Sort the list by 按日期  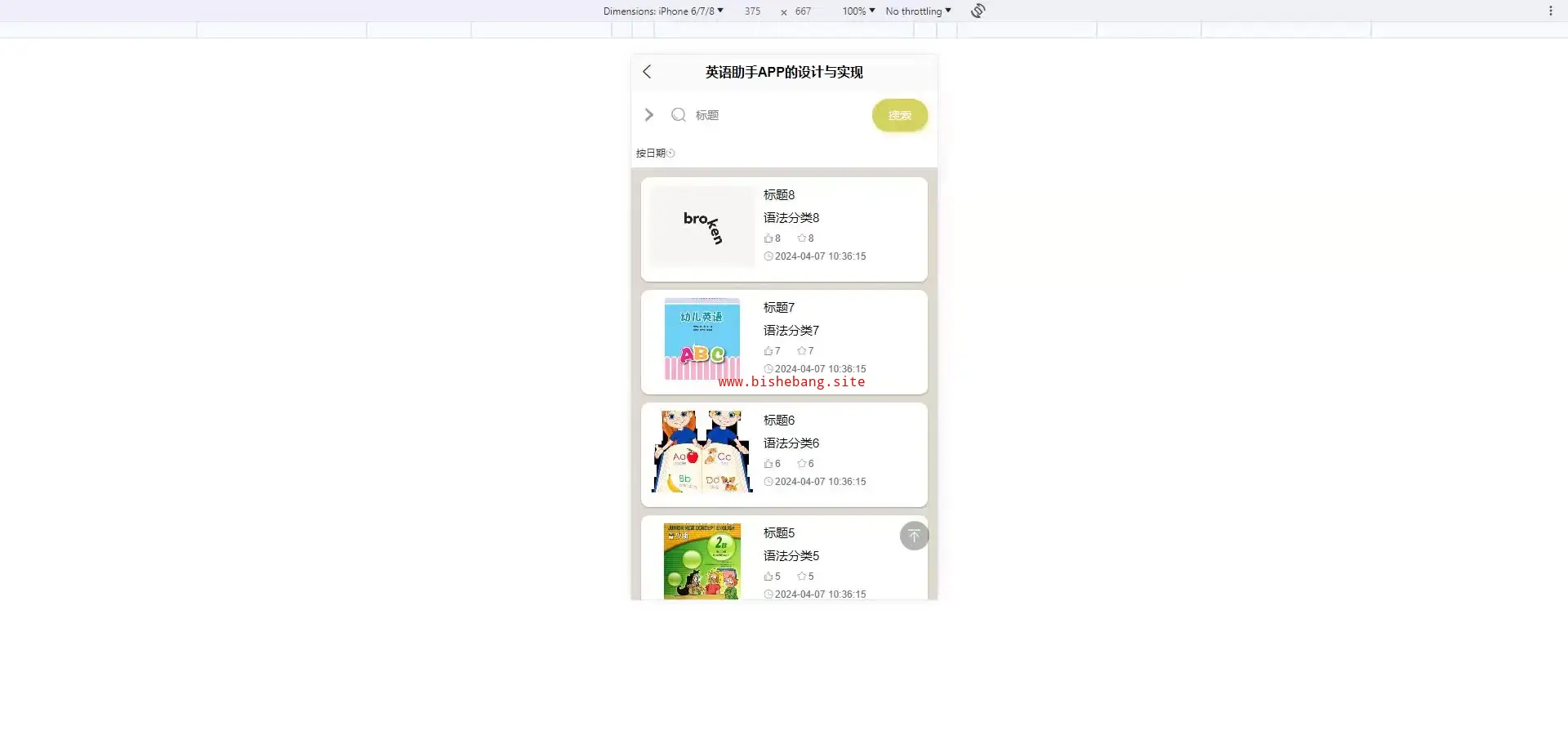pos(655,154)
